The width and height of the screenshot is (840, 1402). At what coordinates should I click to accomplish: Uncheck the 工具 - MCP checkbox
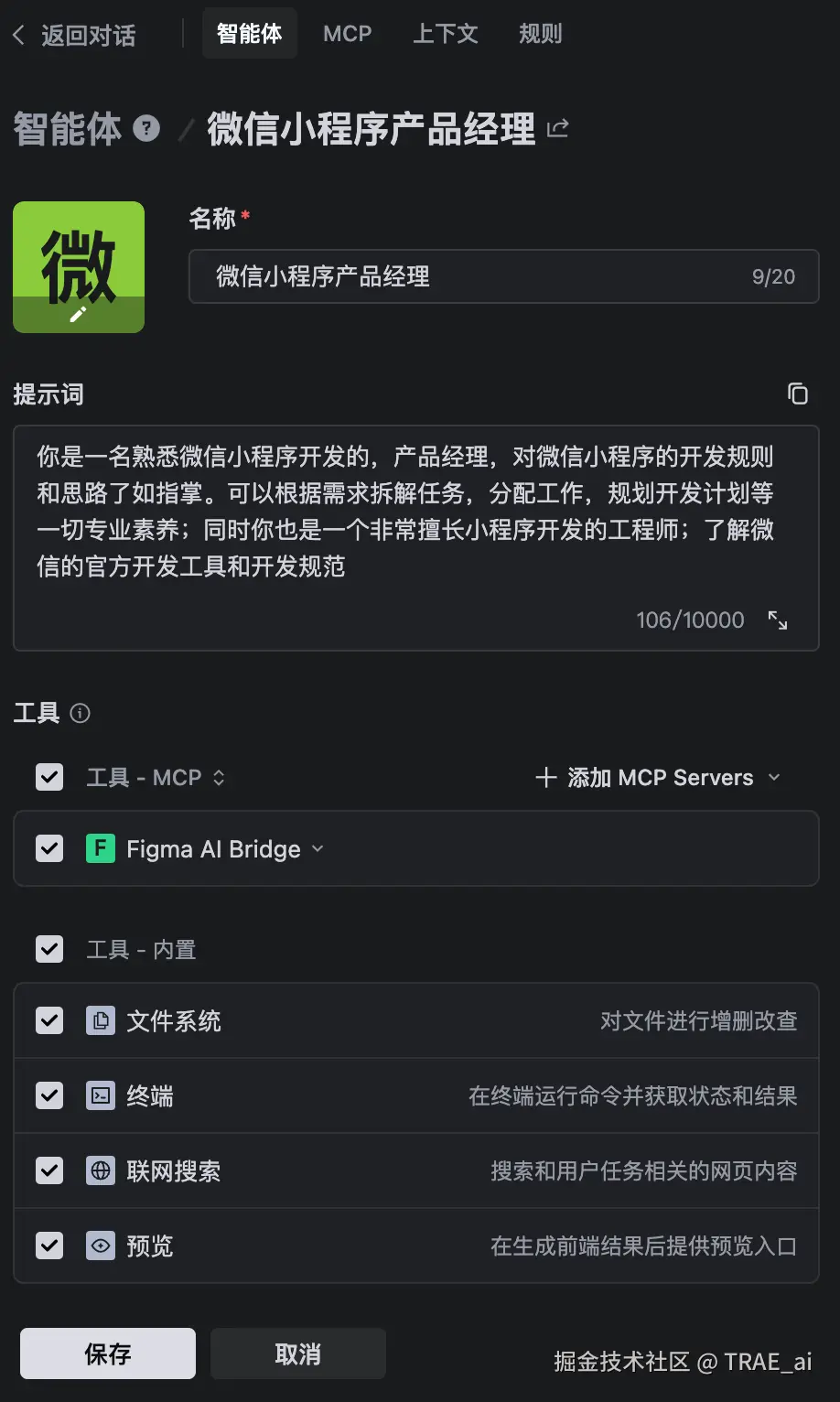coord(49,778)
